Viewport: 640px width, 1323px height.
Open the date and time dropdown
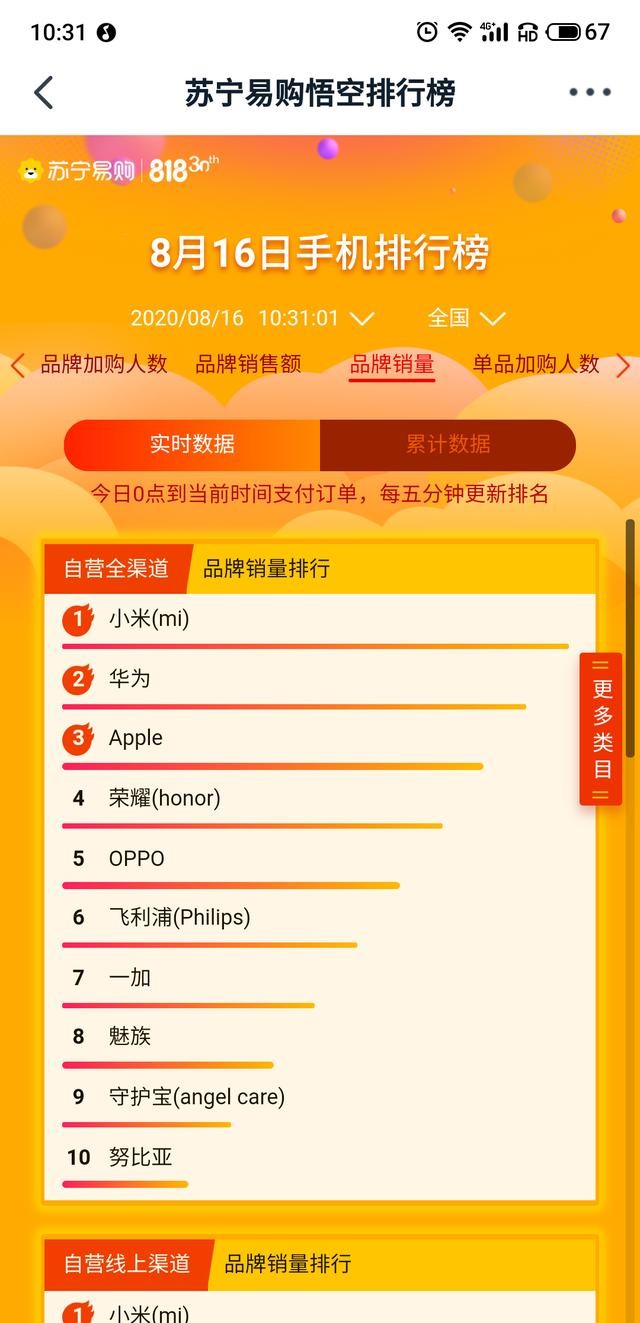point(252,318)
